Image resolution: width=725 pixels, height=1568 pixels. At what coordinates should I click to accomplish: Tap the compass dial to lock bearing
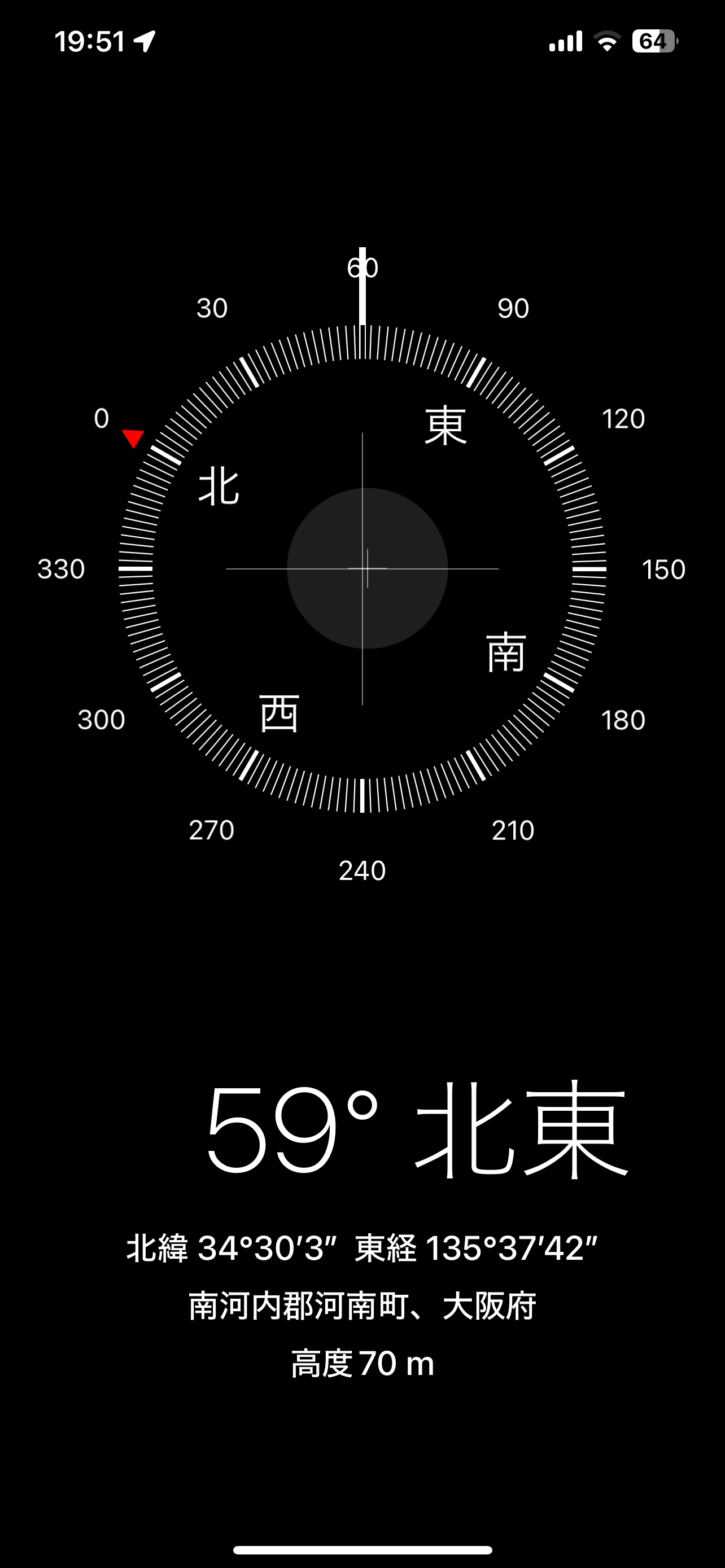(362, 568)
